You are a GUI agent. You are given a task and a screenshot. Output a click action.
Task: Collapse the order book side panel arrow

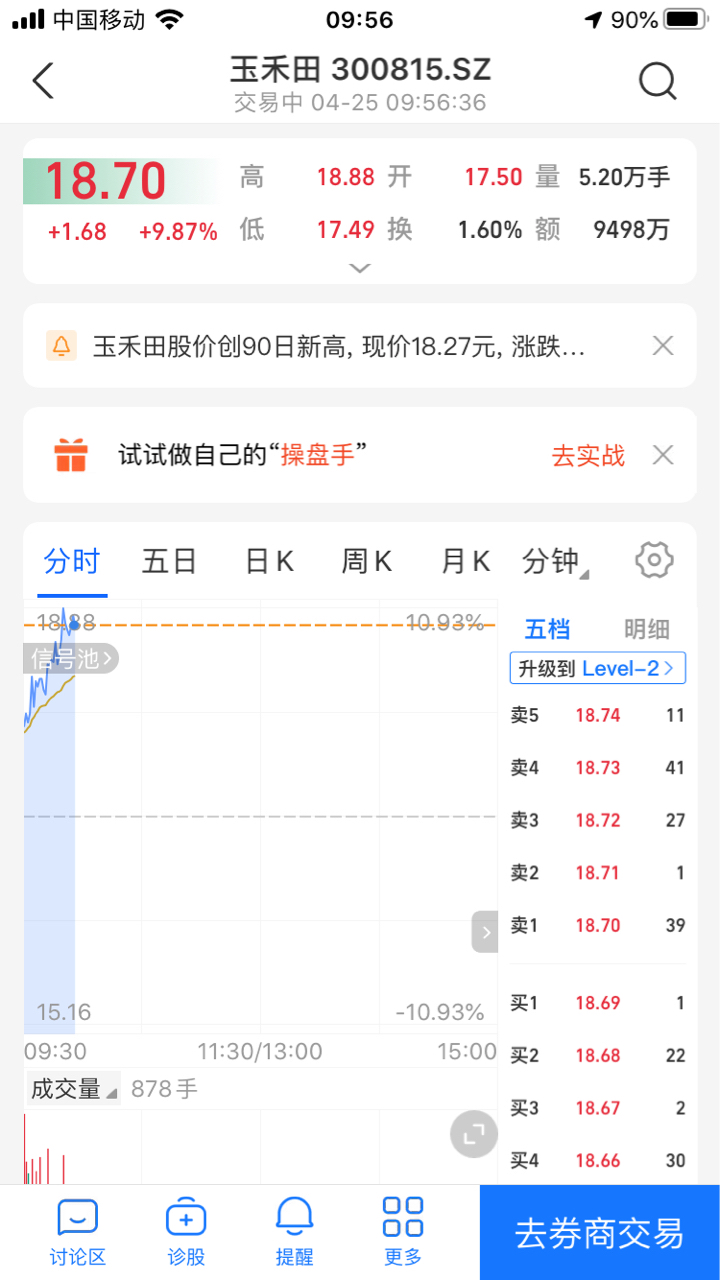pyautogui.click(x=485, y=932)
